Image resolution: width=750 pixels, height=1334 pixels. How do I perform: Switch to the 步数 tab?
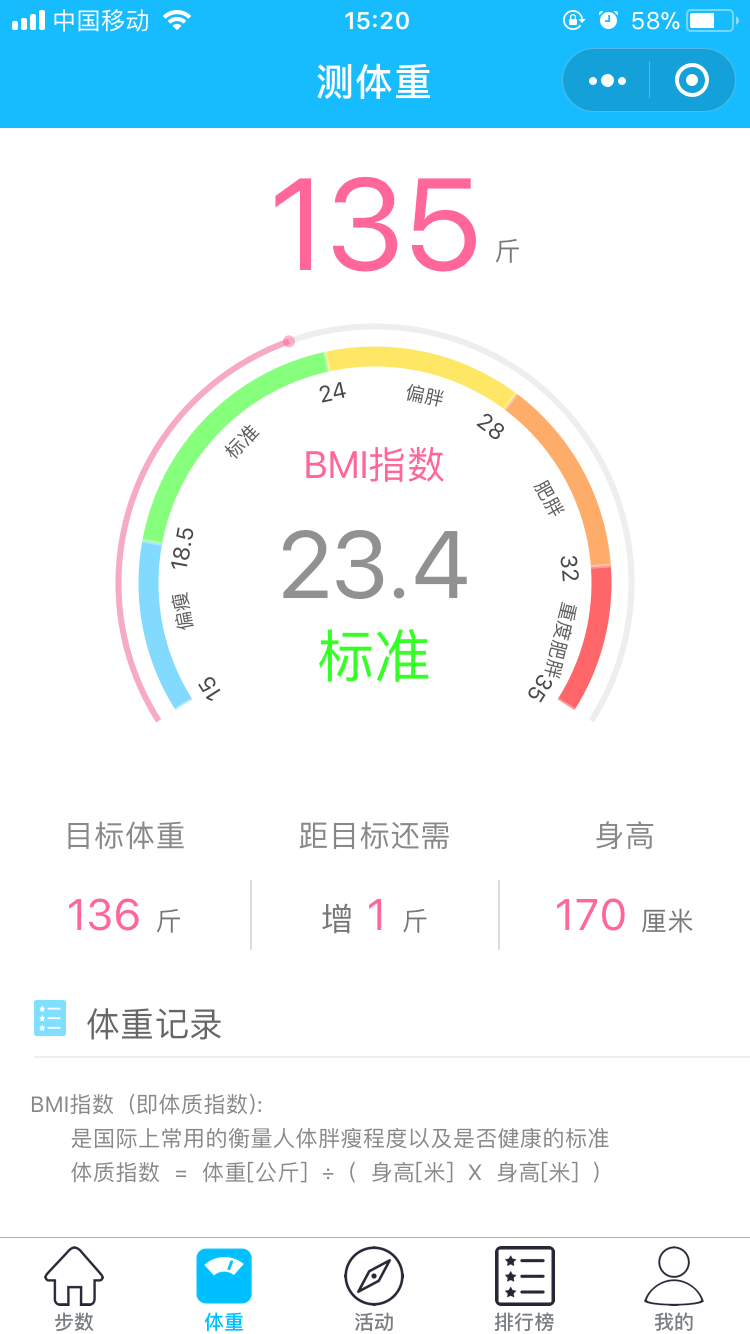tap(74, 1289)
